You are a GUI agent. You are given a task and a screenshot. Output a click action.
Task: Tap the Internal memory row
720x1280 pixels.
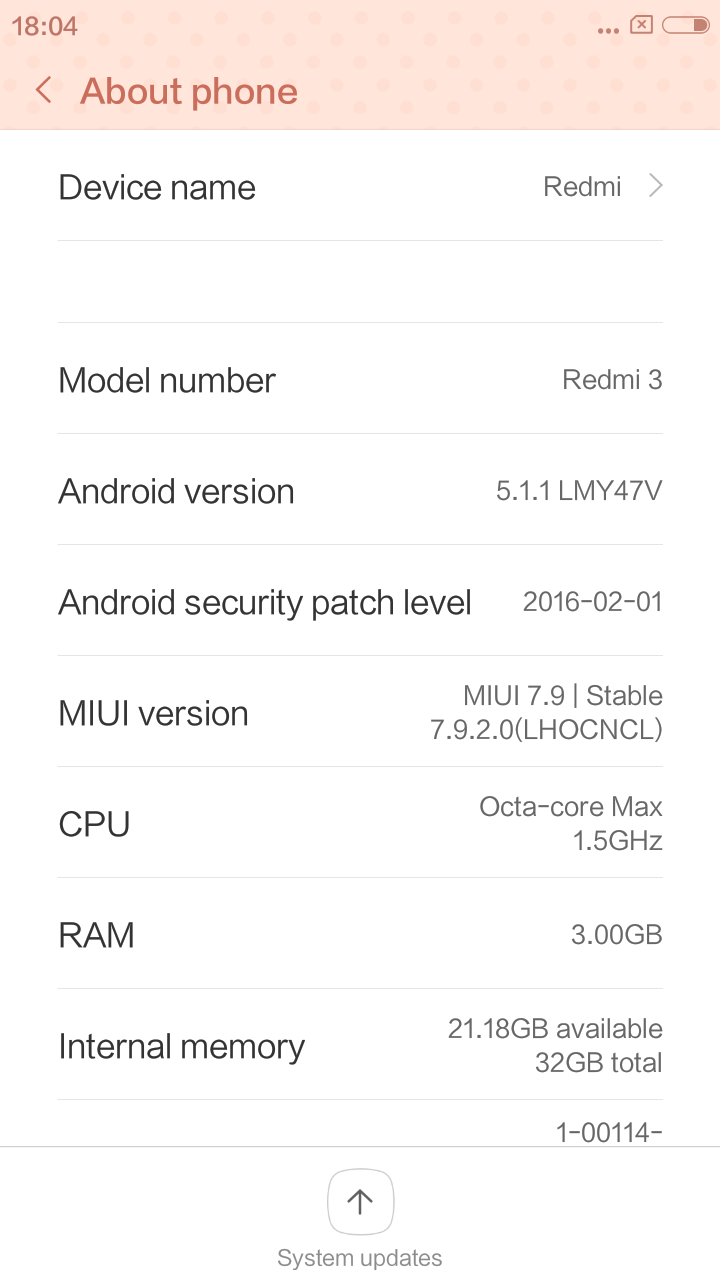tap(360, 1046)
